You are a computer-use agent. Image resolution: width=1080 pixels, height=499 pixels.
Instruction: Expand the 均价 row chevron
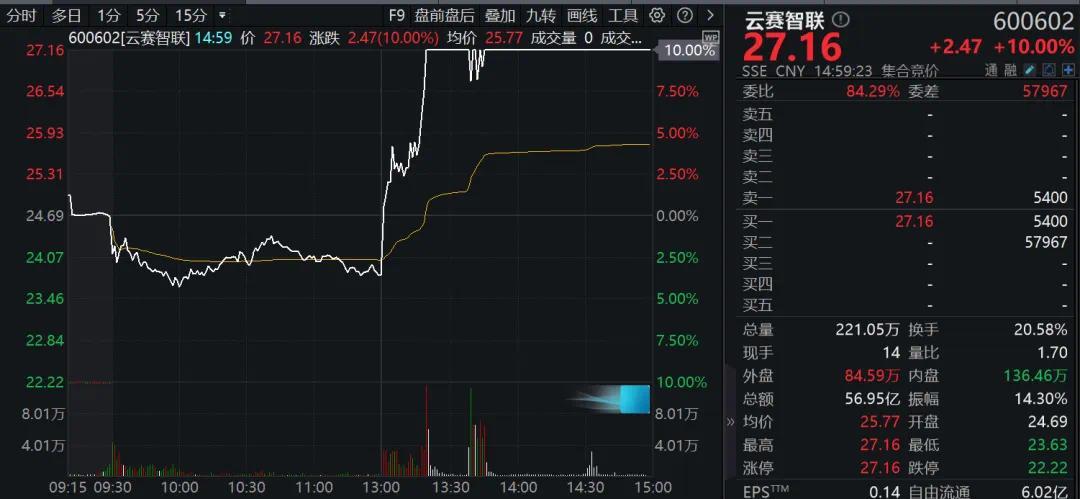pyautogui.click(x=730, y=423)
